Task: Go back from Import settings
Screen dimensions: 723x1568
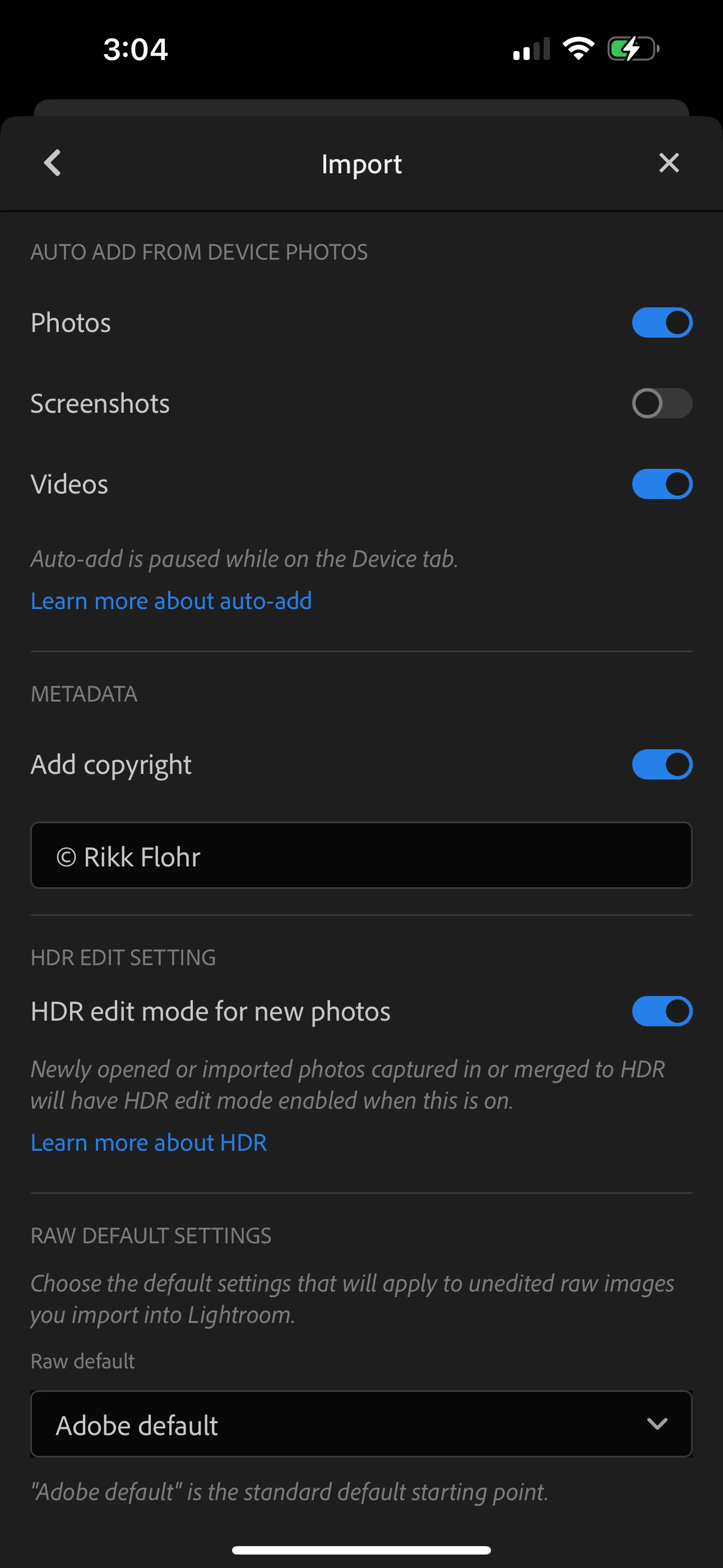Action: [53, 163]
